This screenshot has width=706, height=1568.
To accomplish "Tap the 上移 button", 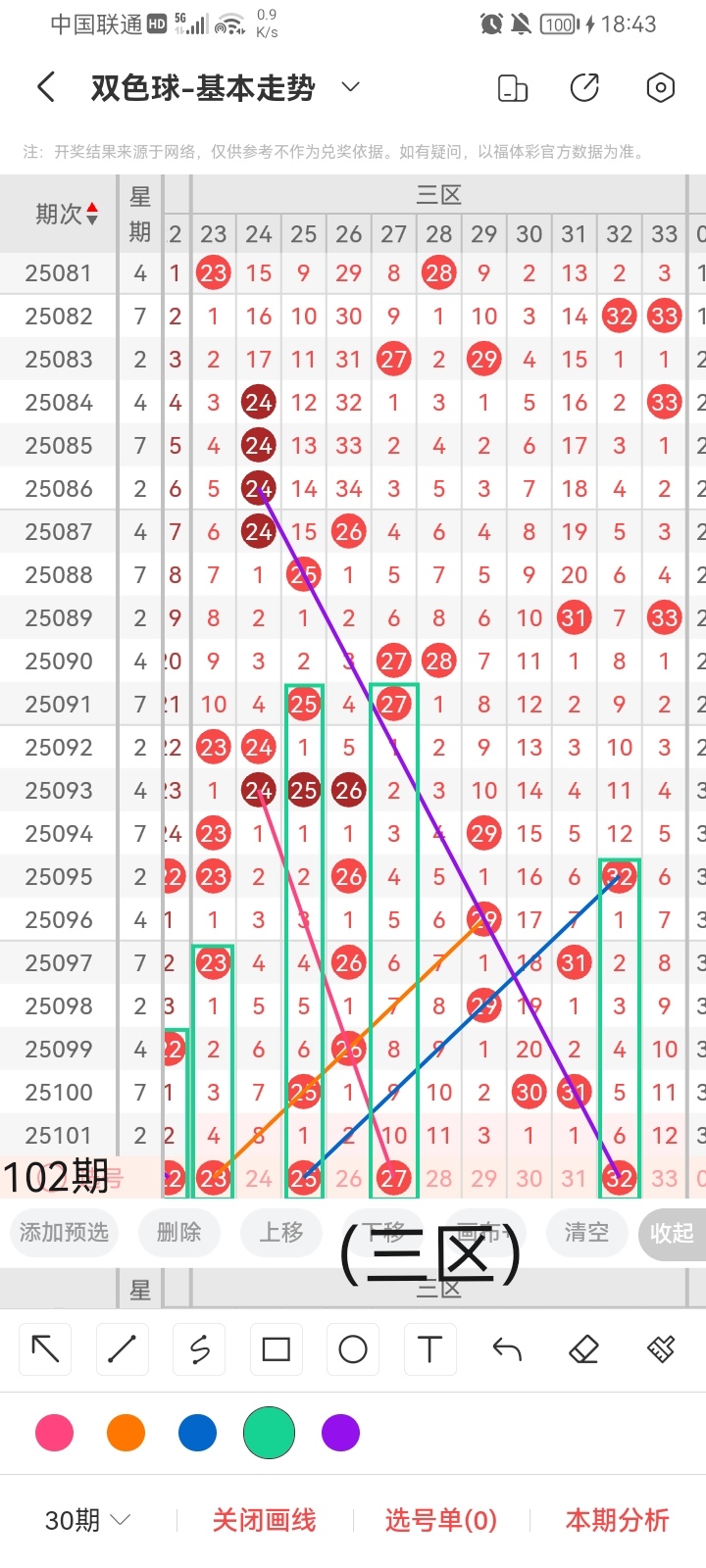I will coord(281,1232).
